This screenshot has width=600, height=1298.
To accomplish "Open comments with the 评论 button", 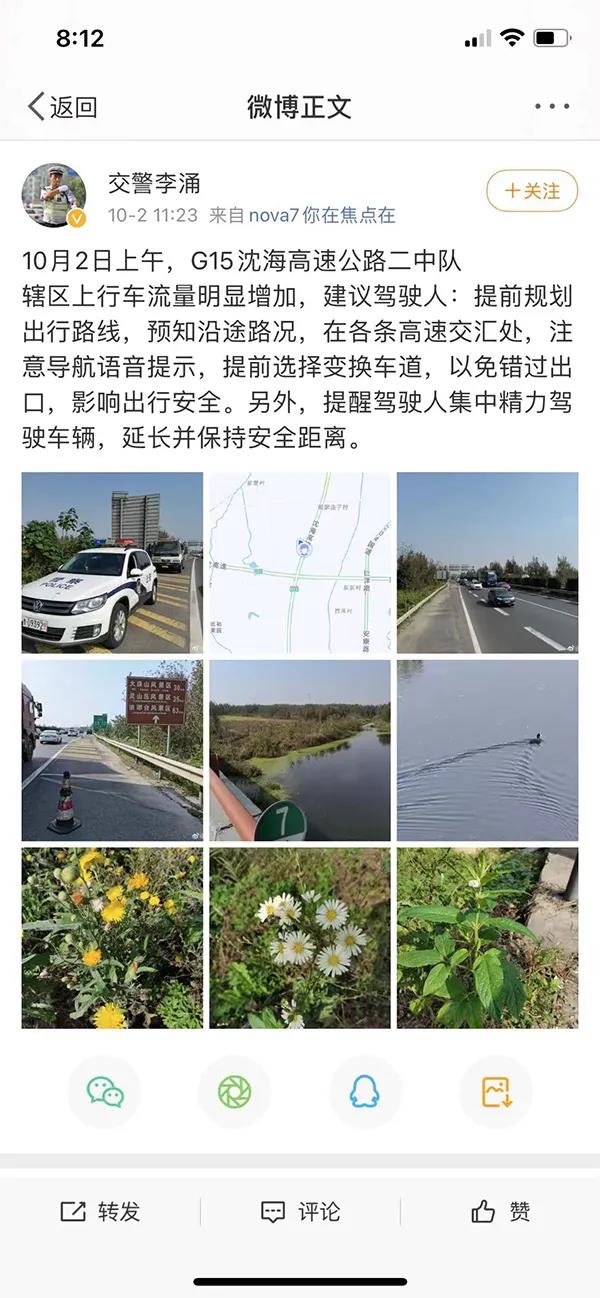I will click(300, 1212).
